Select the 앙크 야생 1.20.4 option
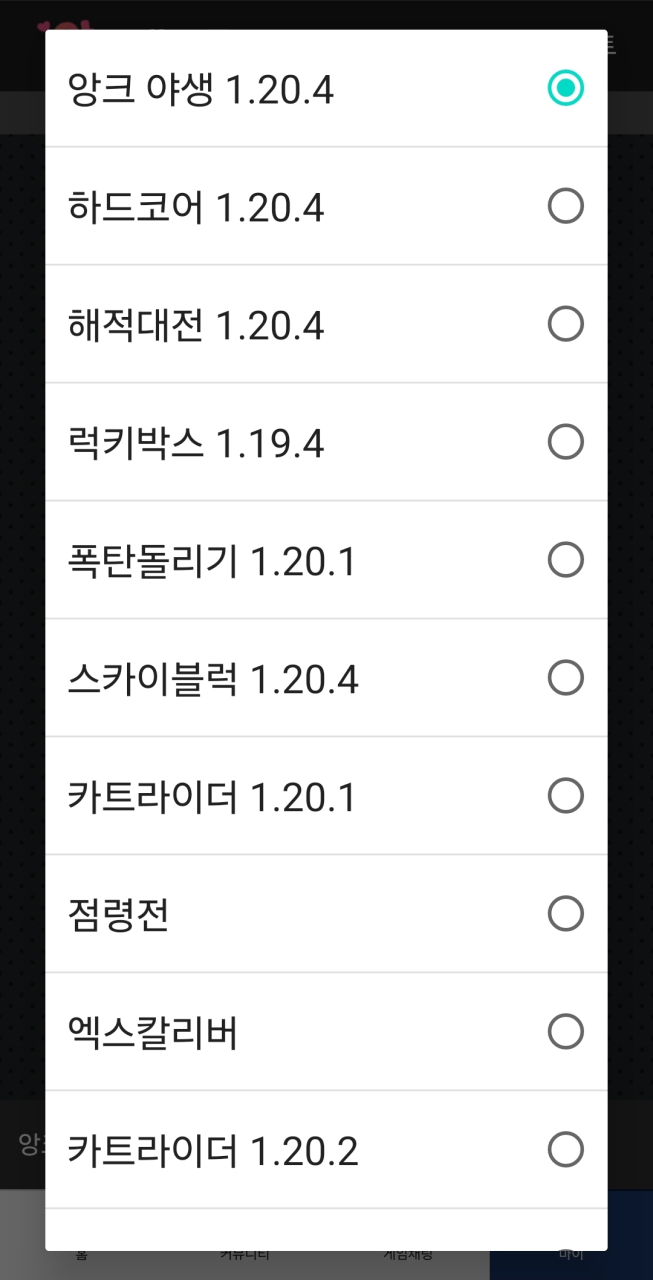 (325, 89)
